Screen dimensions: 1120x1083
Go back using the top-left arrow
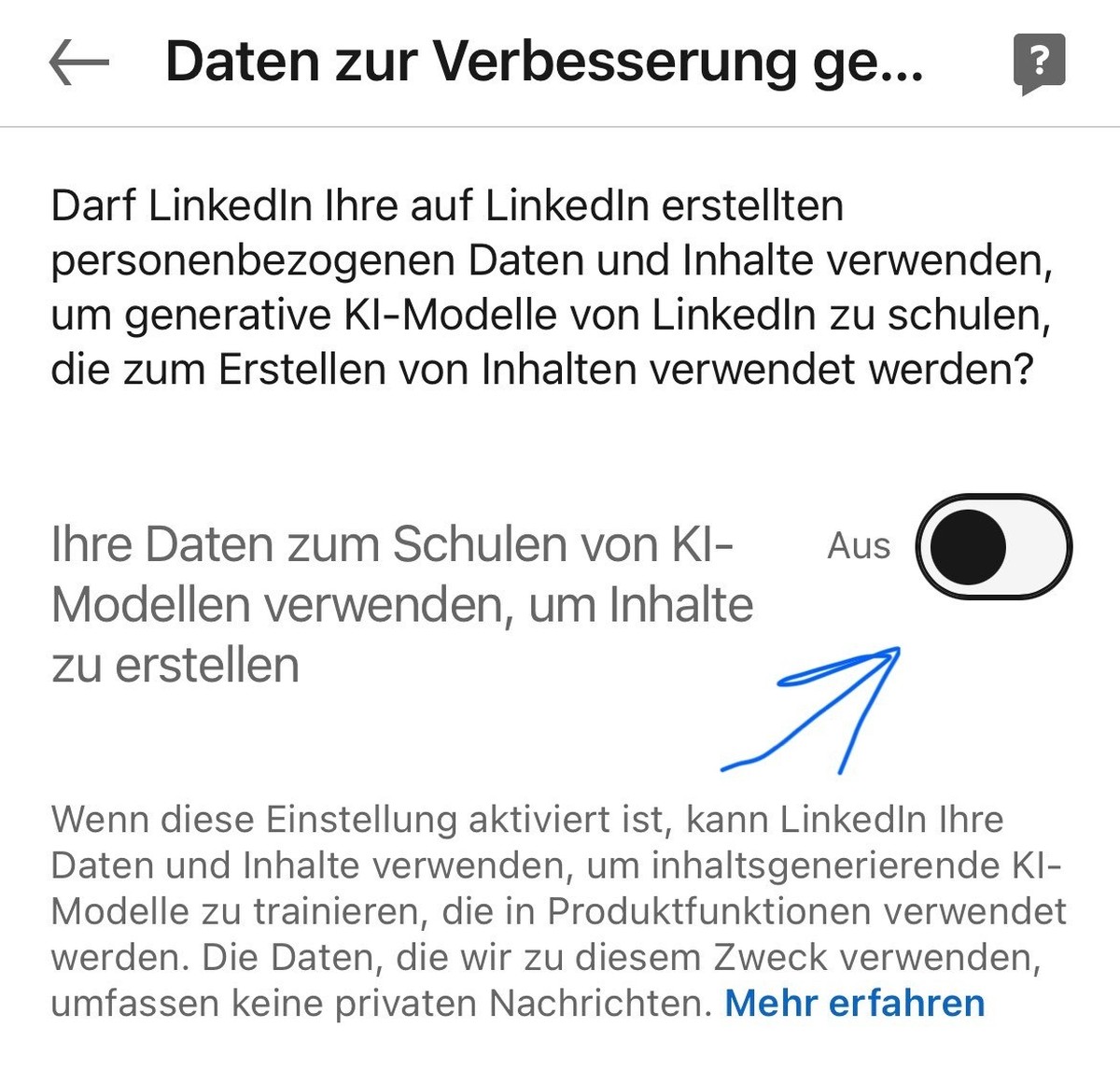pos(79,63)
